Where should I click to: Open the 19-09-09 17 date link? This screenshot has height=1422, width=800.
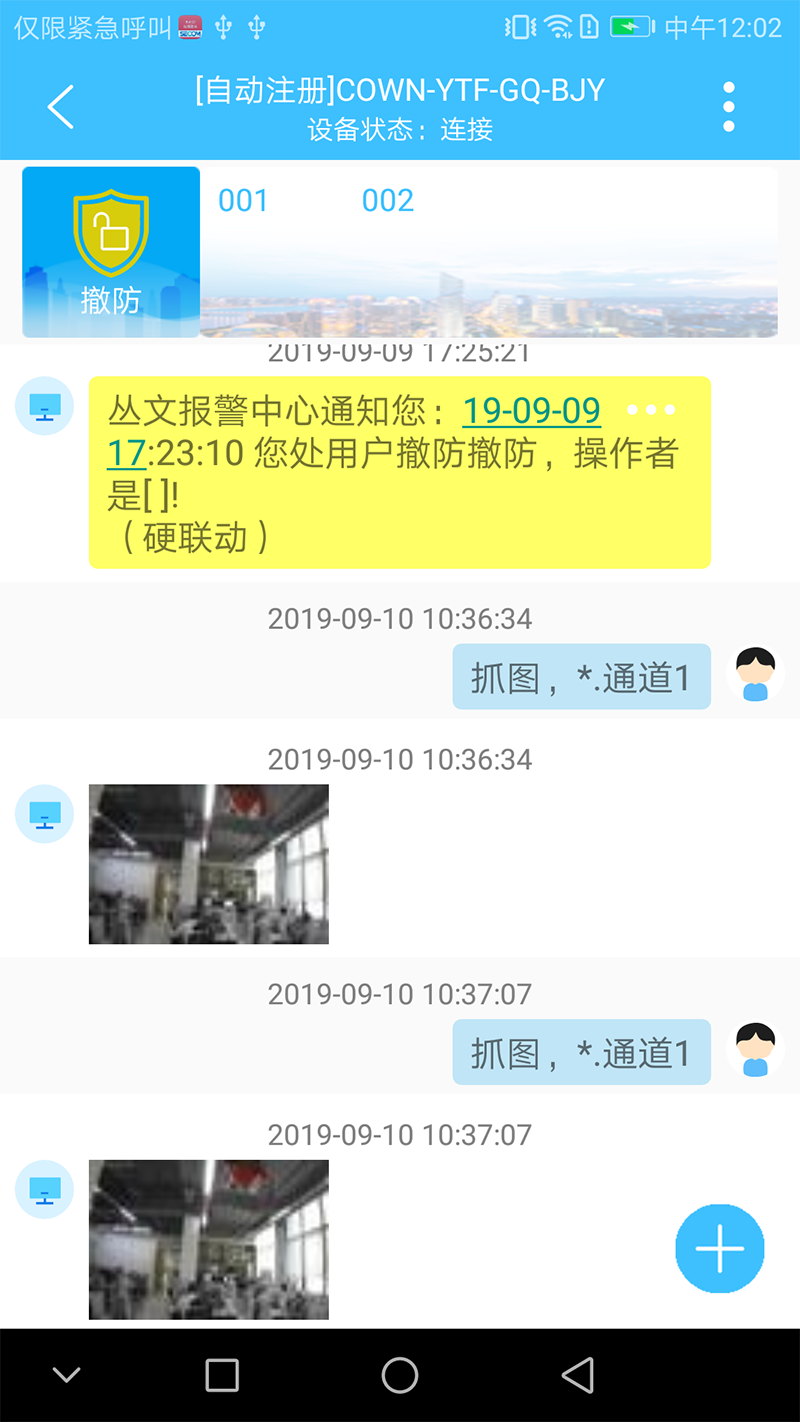(x=531, y=411)
